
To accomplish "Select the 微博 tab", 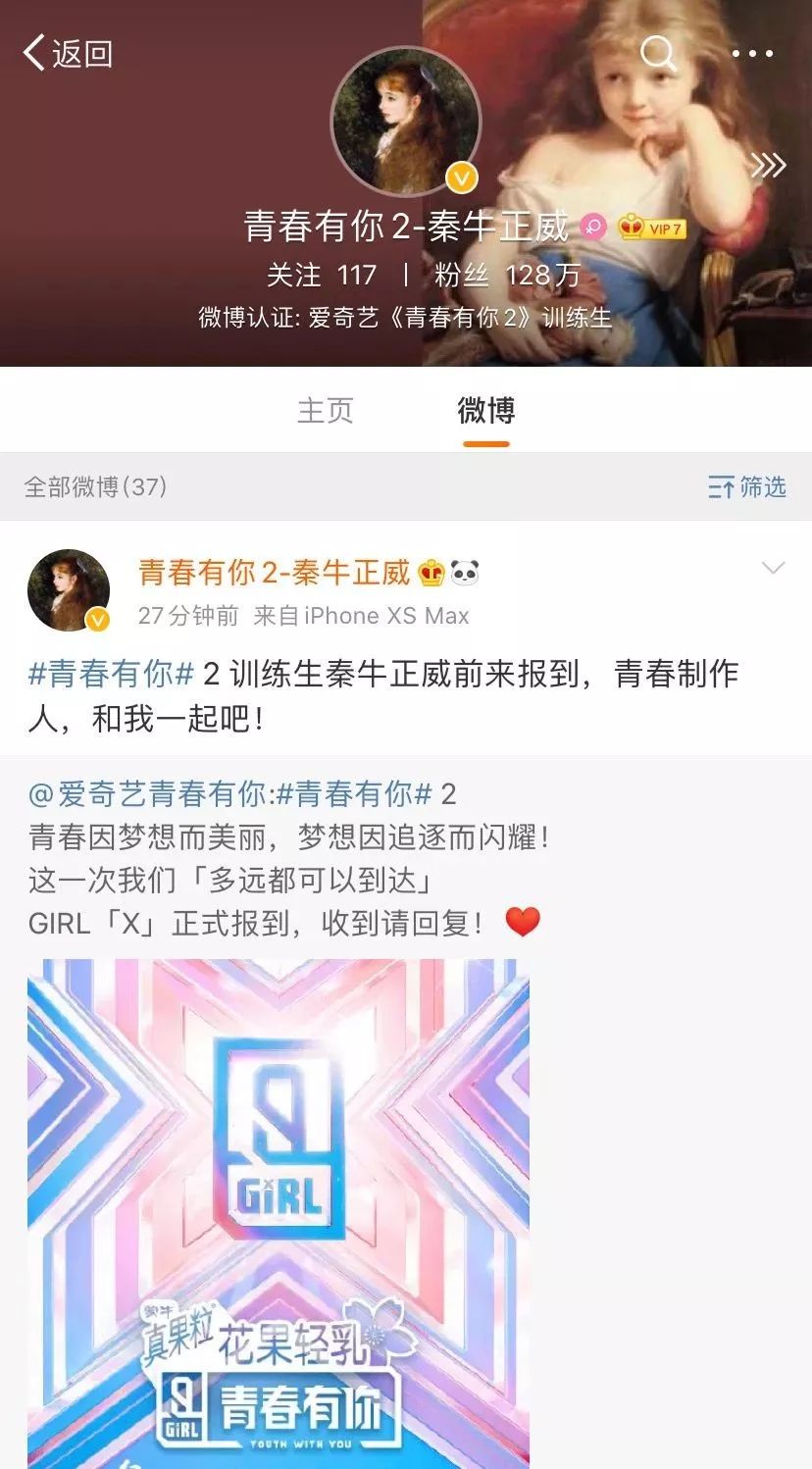I will [485, 410].
